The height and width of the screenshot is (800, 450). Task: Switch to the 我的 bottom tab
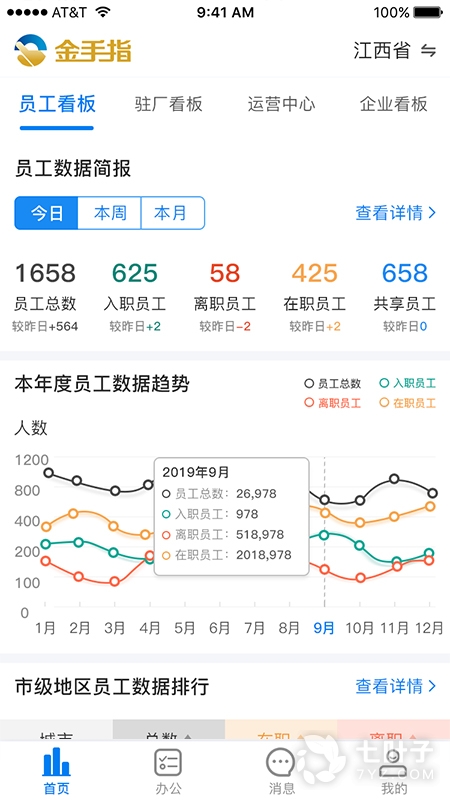coord(393,770)
